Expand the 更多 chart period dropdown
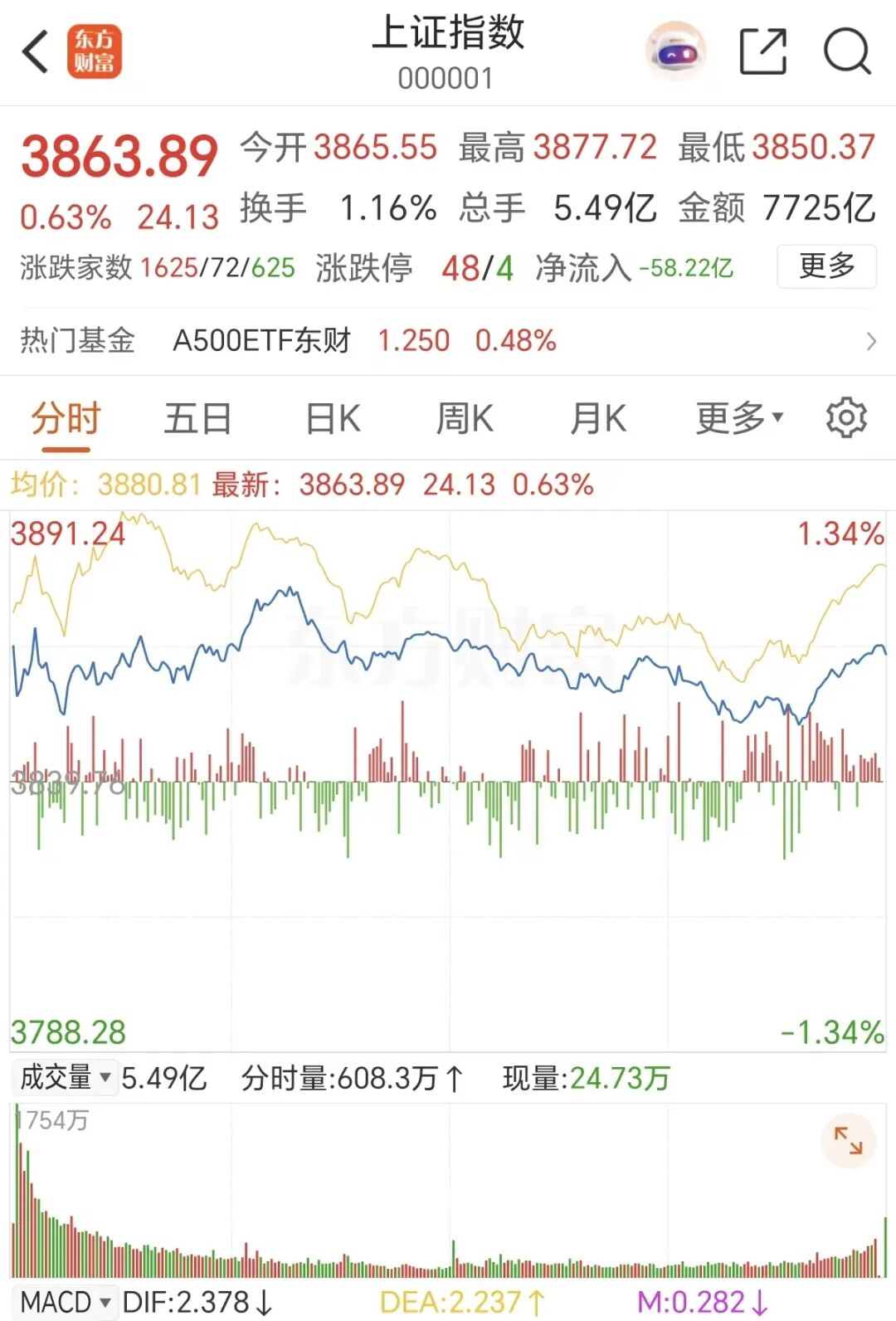Screen dimensions: 896x1321 [738, 418]
